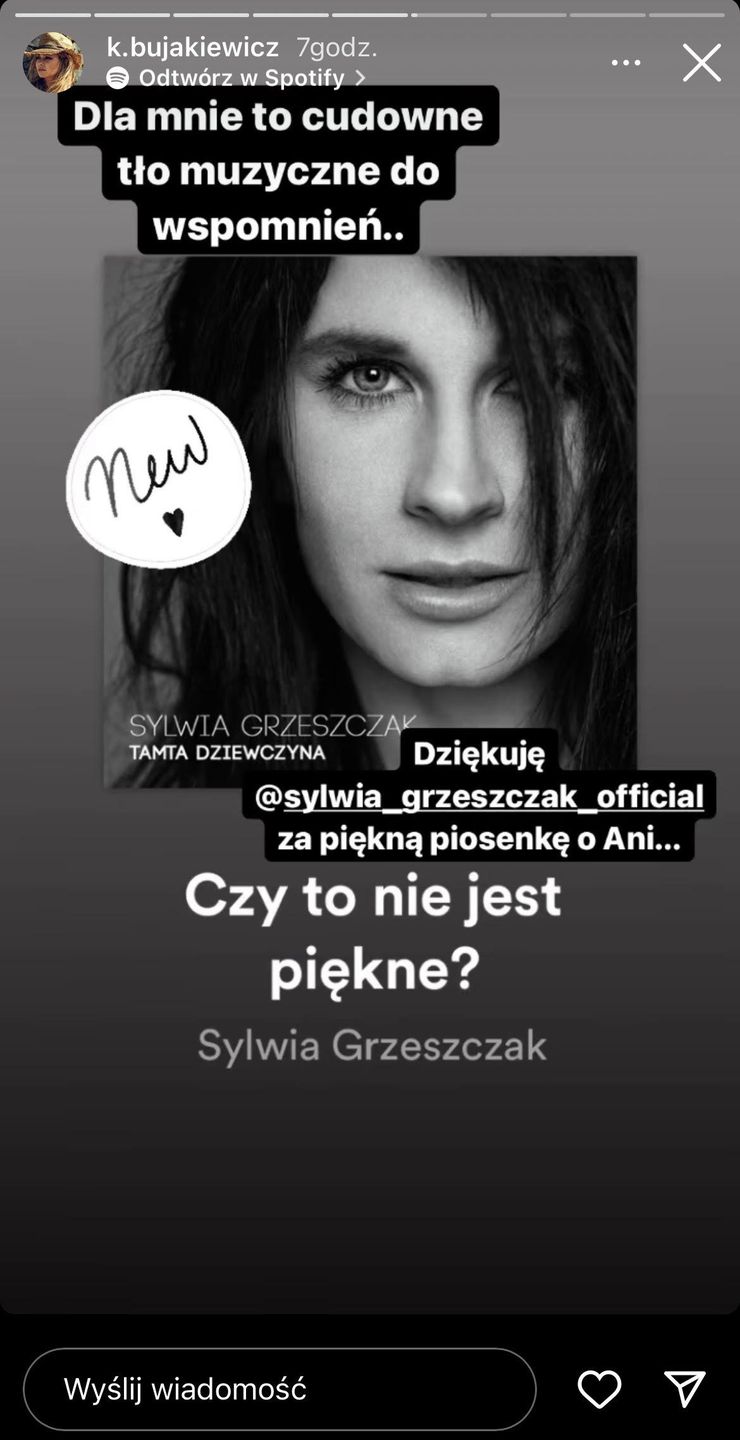Tap the k.bujakiewicz username
Image resolution: width=740 pixels, height=1440 pixels.
click(x=192, y=47)
